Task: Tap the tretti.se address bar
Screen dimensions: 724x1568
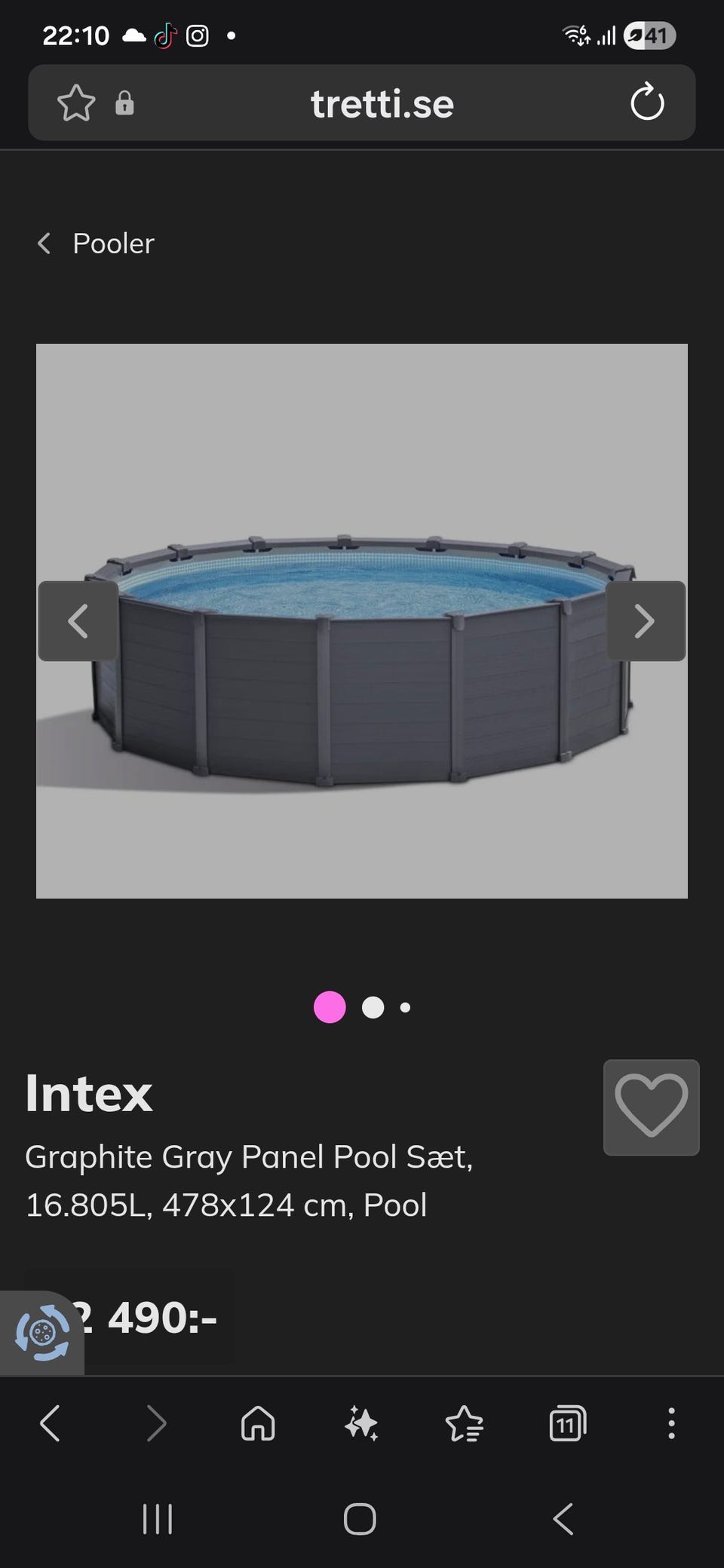Action: click(x=382, y=103)
